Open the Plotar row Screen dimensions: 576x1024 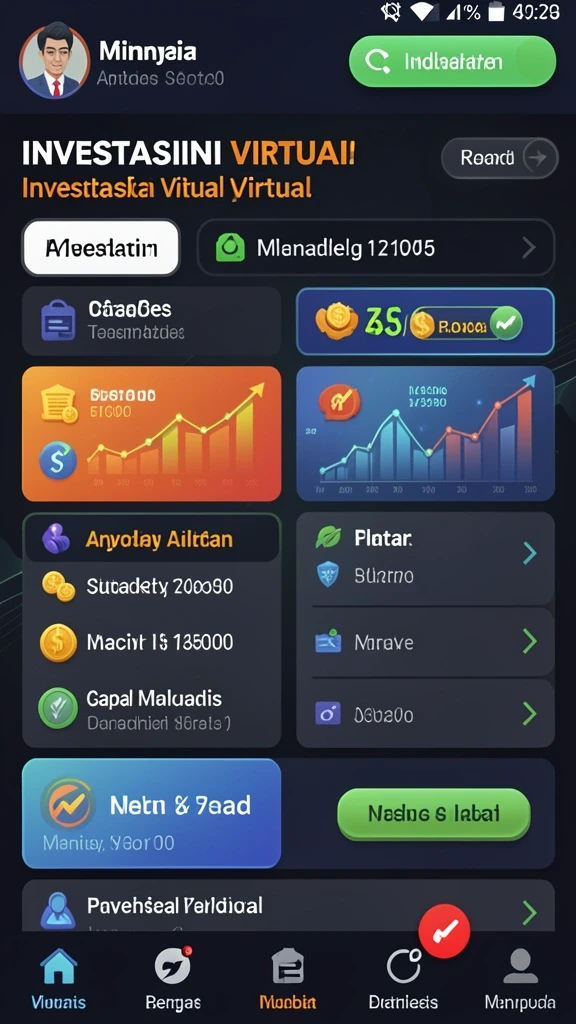[425, 557]
